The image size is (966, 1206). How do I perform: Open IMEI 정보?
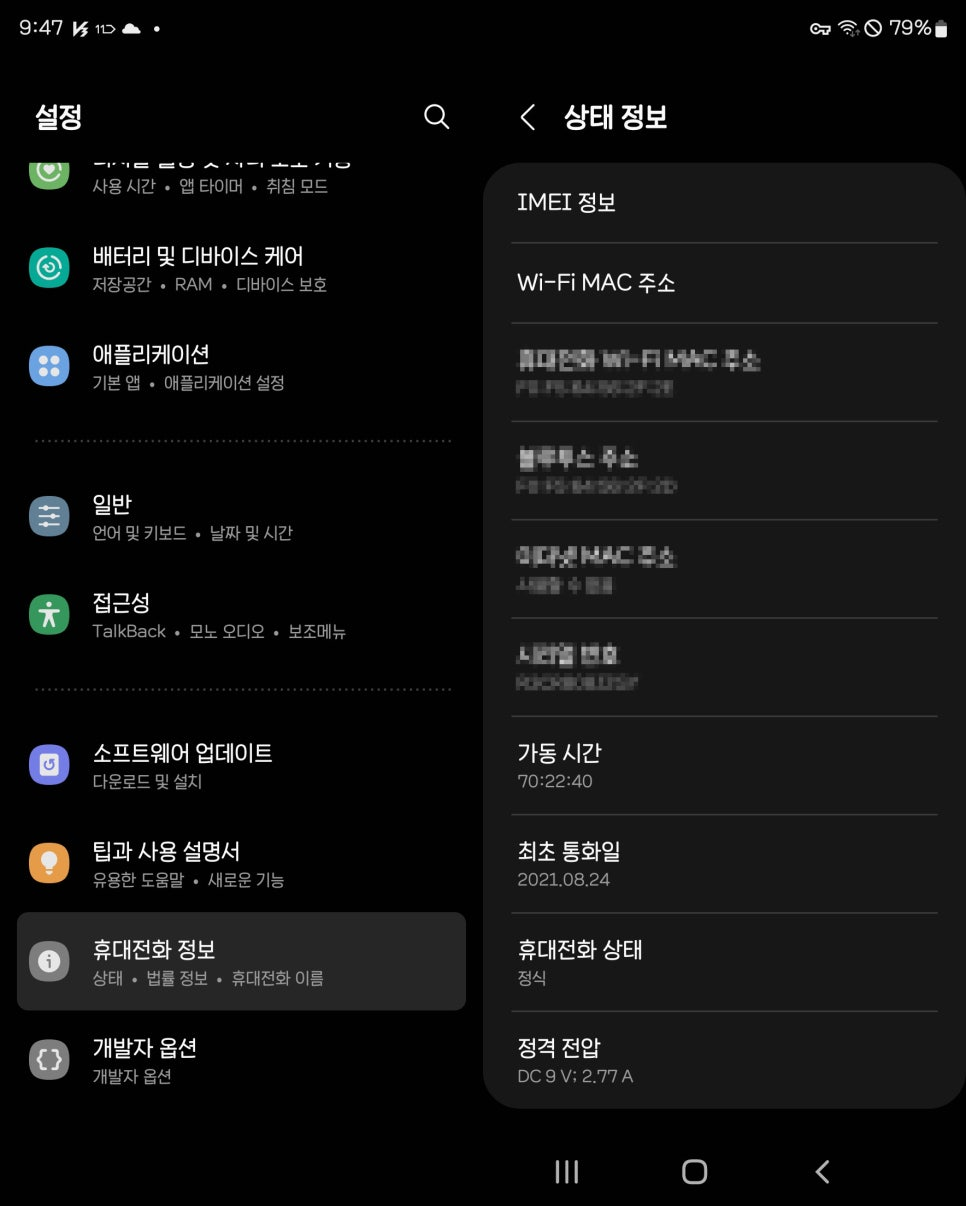pyautogui.click(x=723, y=203)
